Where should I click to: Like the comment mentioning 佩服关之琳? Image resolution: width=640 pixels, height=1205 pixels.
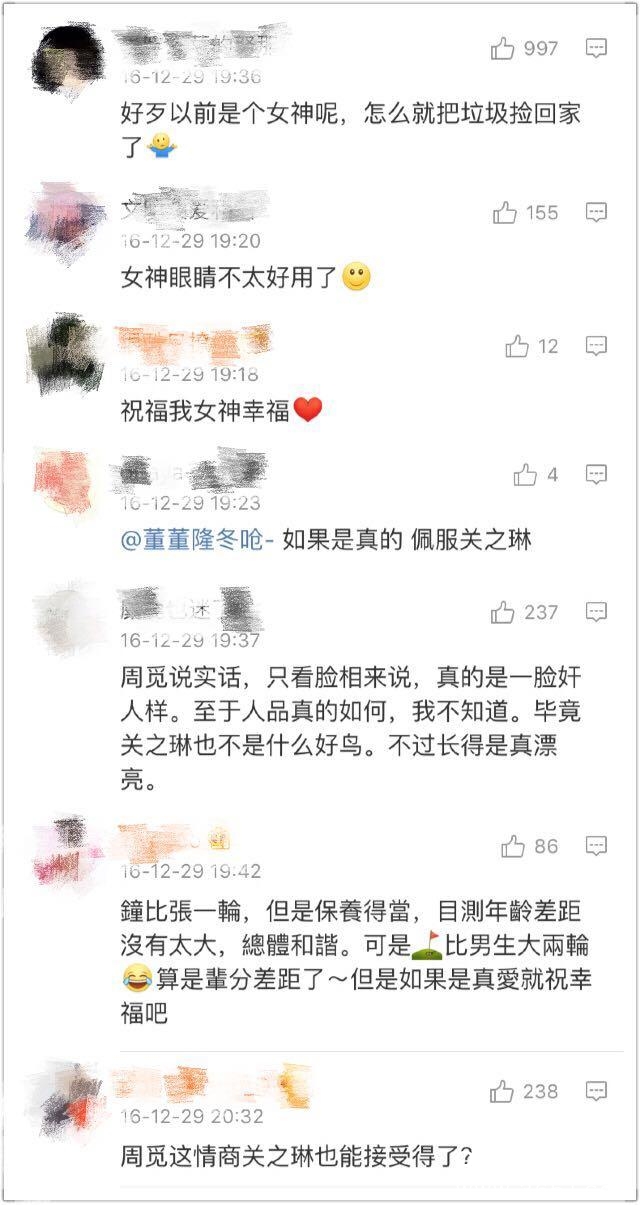[525, 475]
